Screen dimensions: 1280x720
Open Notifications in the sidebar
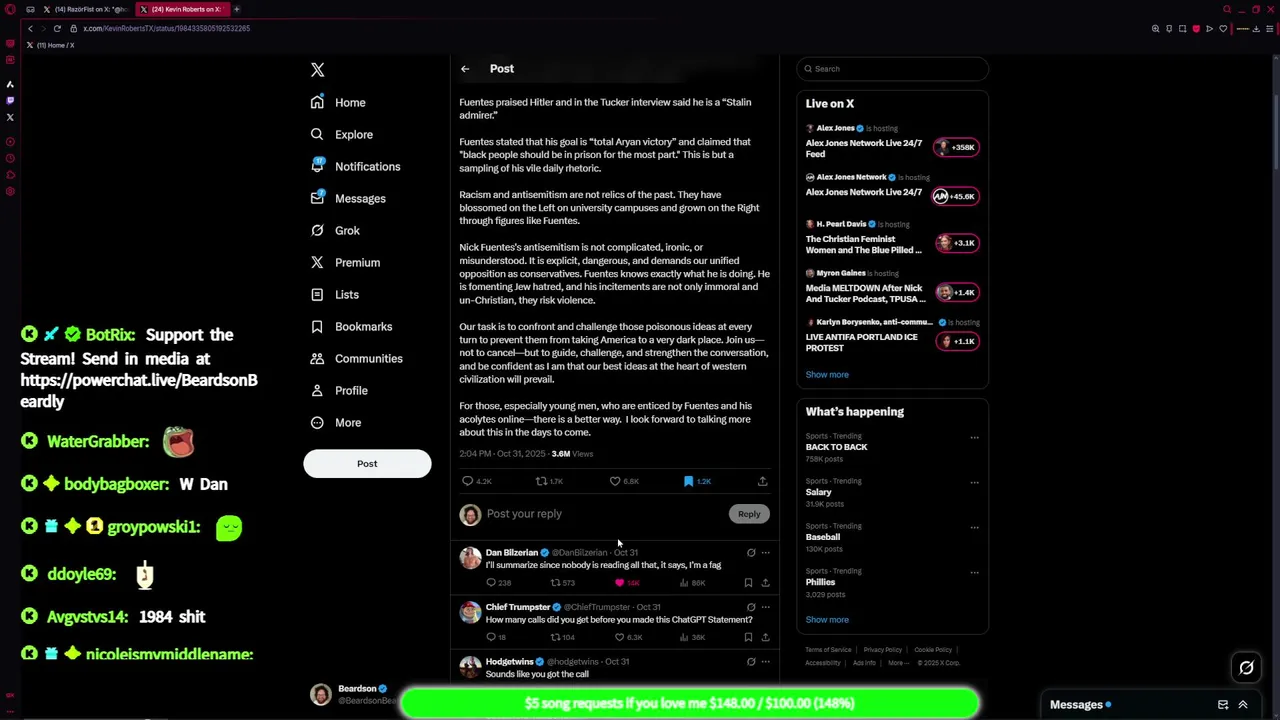pyautogui.click(x=366, y=166)
